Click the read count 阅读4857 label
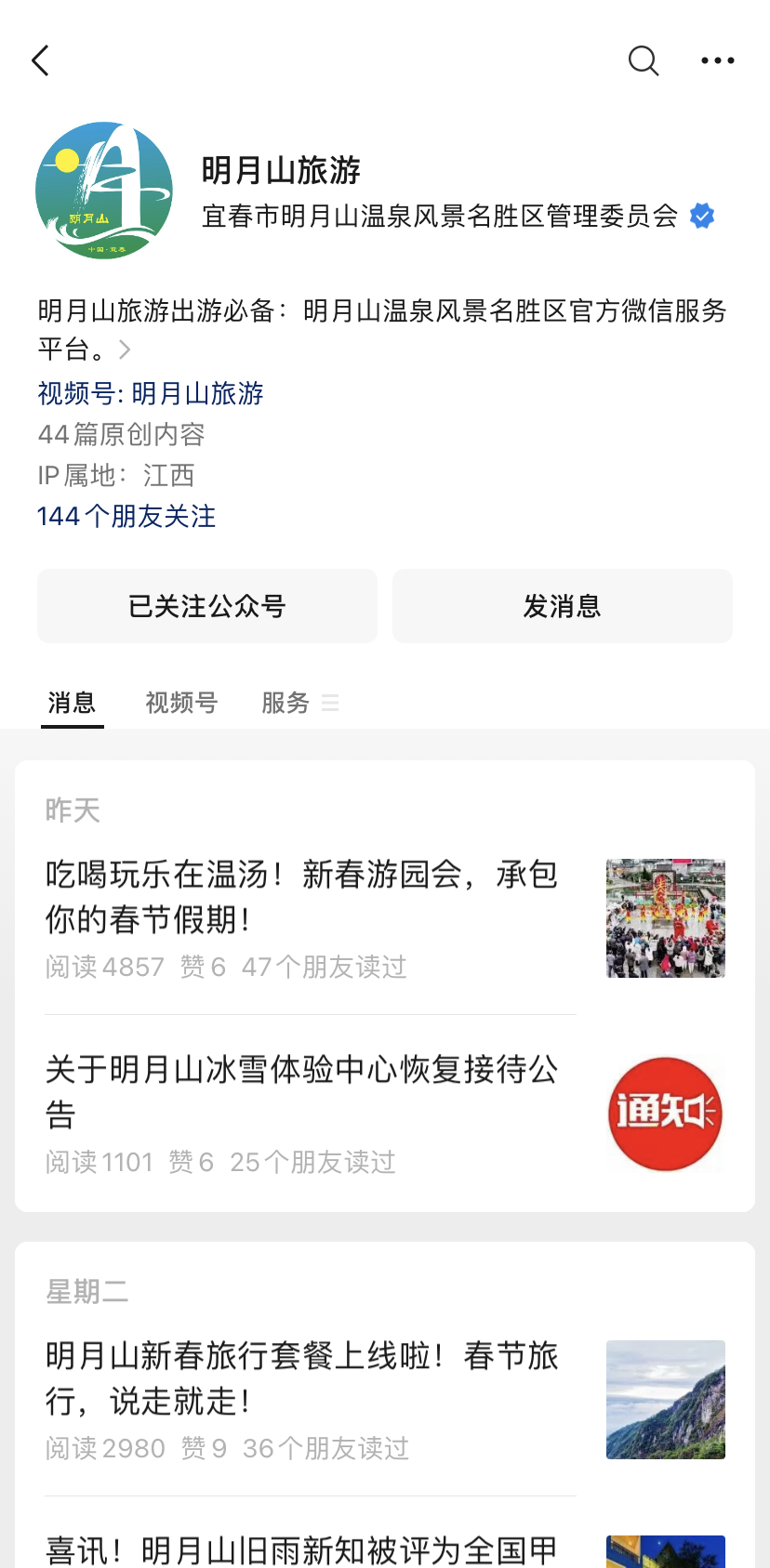770x1568 pixels. click(x=103, y=967)
